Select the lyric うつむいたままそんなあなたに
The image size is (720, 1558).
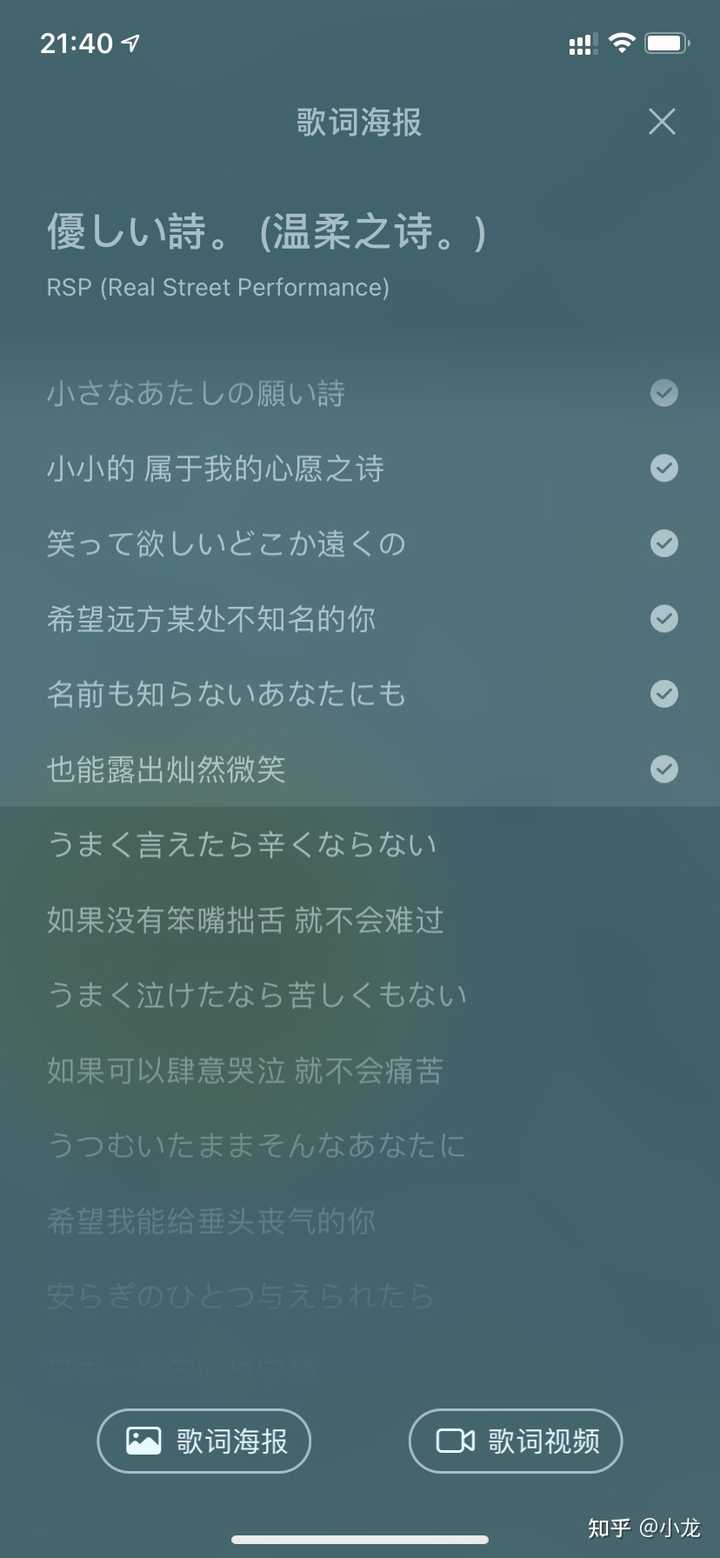click(256, 1146)
